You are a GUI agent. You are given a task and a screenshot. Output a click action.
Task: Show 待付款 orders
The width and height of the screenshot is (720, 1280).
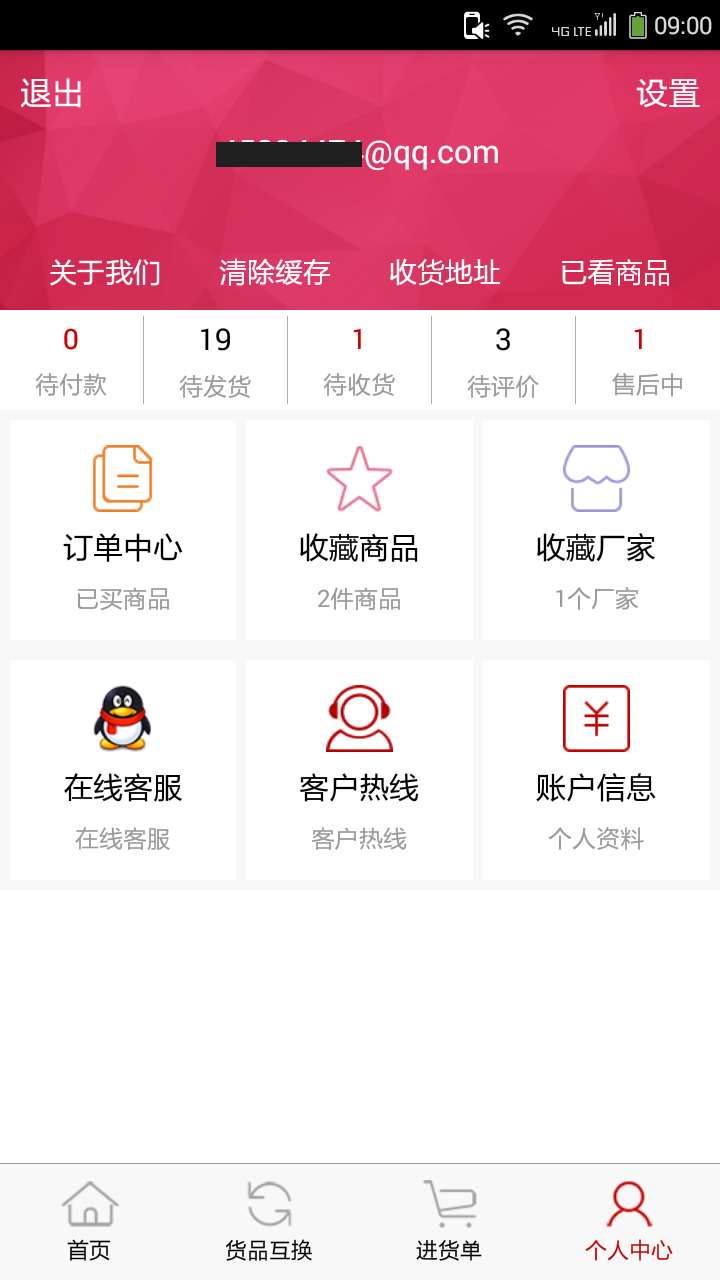71,360
